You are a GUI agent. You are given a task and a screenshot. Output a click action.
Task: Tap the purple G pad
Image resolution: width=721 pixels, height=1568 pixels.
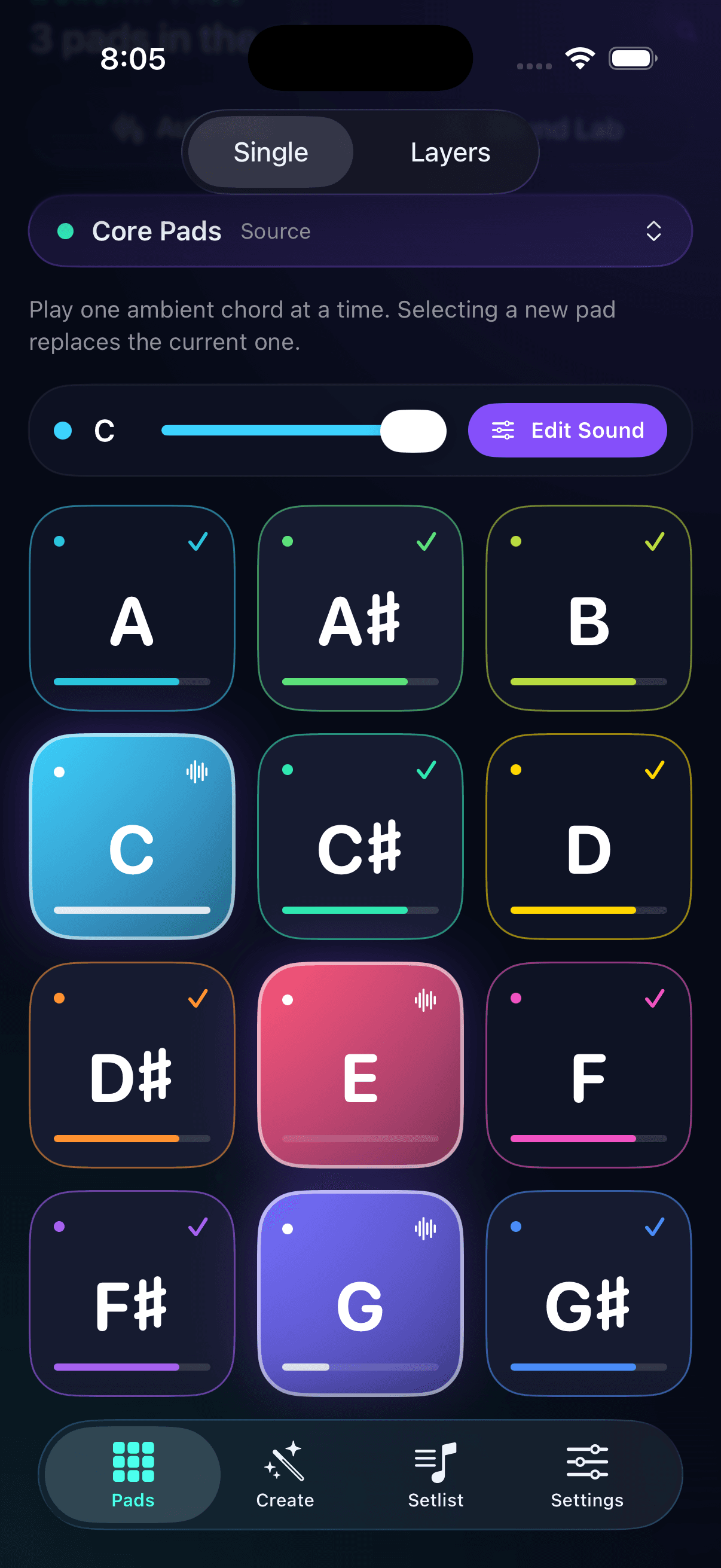pos(360,1294)
